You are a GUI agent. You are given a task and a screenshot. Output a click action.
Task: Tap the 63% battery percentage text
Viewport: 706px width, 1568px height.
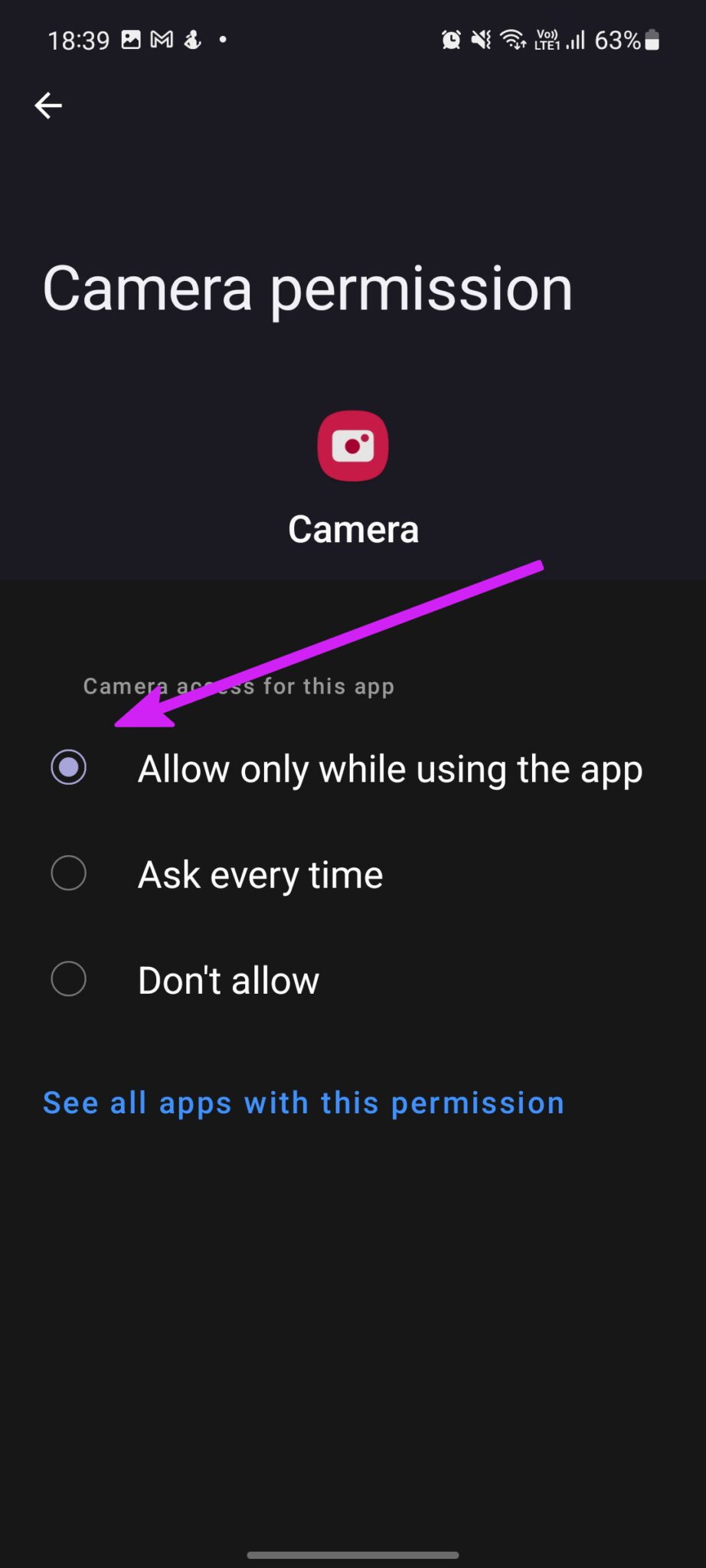(616, 39)
